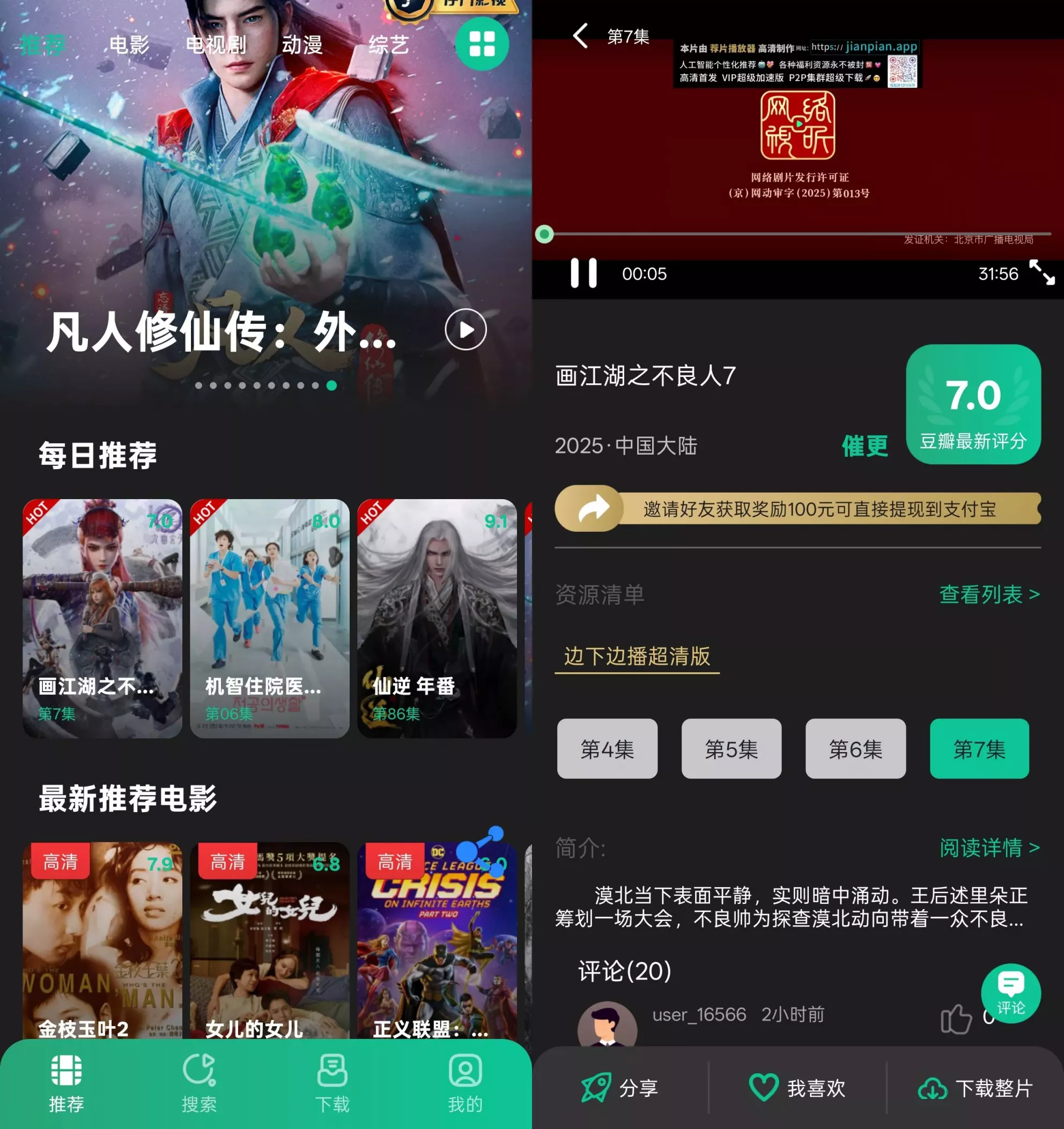Pause the video playback
1064x1129 pixels.
point(583,273)
